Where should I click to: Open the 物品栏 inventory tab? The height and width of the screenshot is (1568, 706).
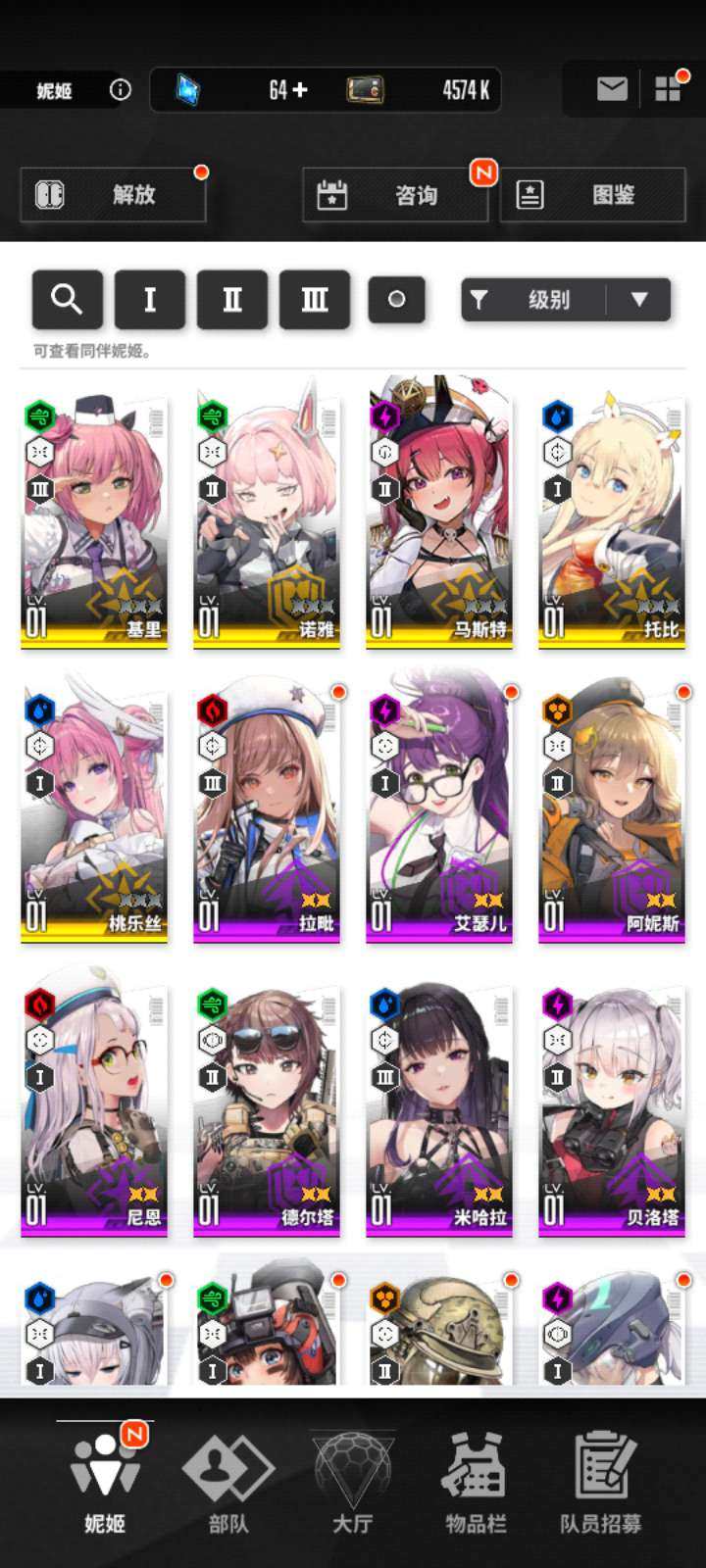(476, 1482)
